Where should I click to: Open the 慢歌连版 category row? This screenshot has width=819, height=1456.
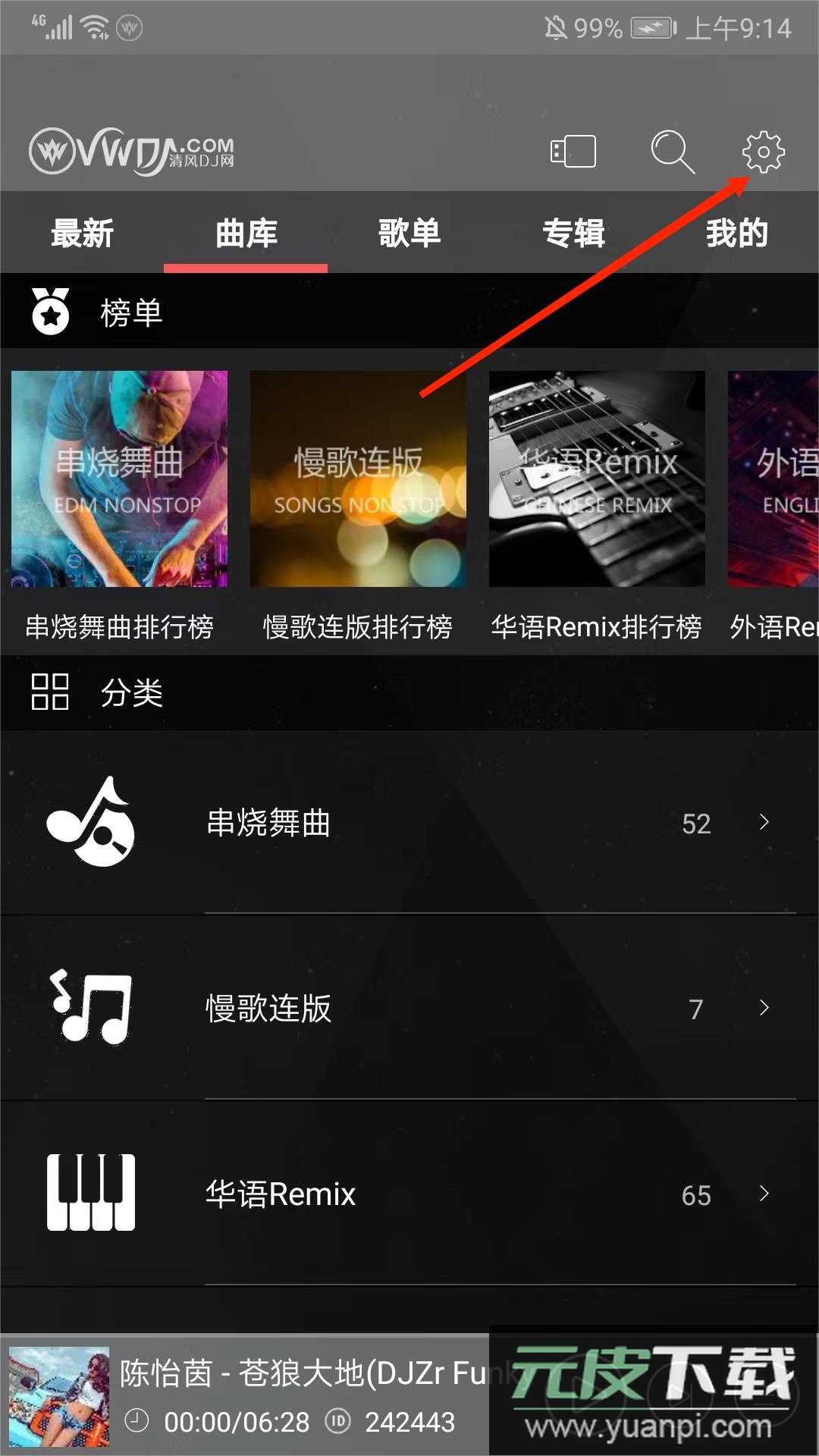click(409, 1009)
